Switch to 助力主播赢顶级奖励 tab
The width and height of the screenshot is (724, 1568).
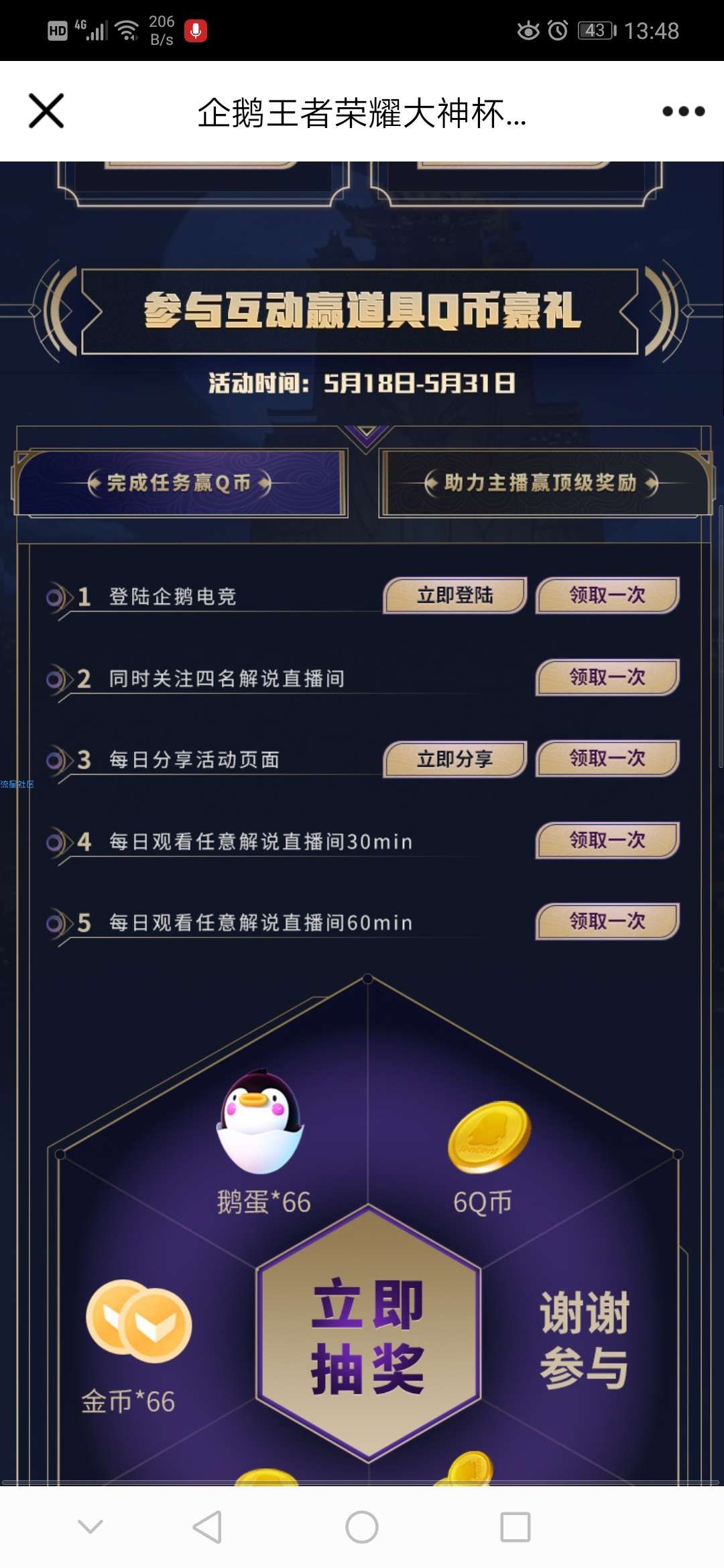[x=542, y=483]
